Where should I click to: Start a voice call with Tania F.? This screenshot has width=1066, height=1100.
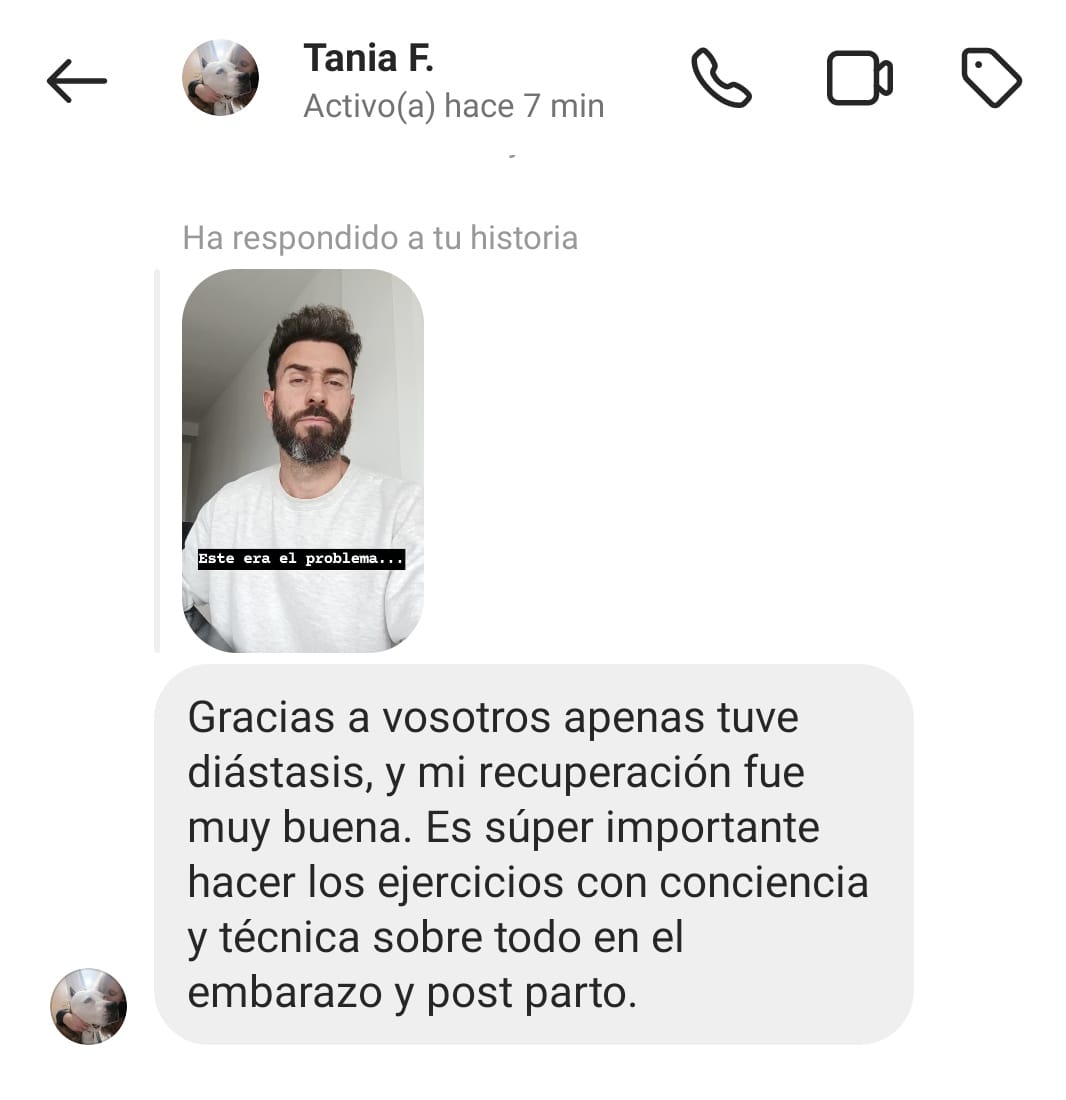[x=721, y=78]
